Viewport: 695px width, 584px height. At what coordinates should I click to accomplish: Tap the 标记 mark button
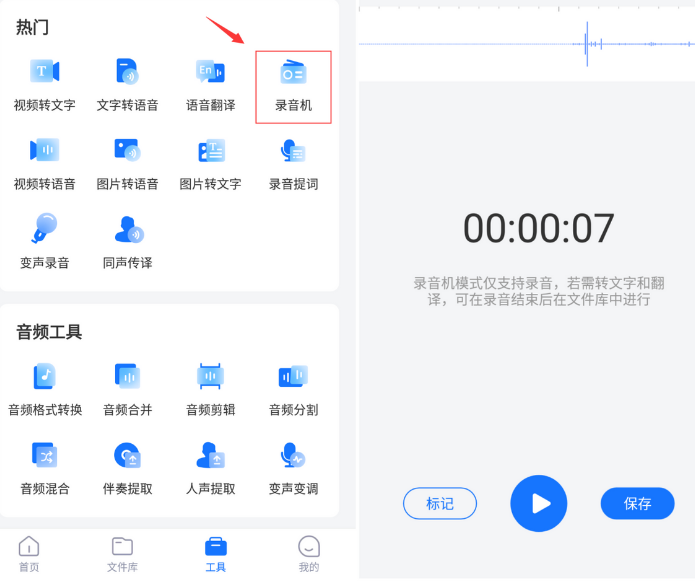point(440,503)
